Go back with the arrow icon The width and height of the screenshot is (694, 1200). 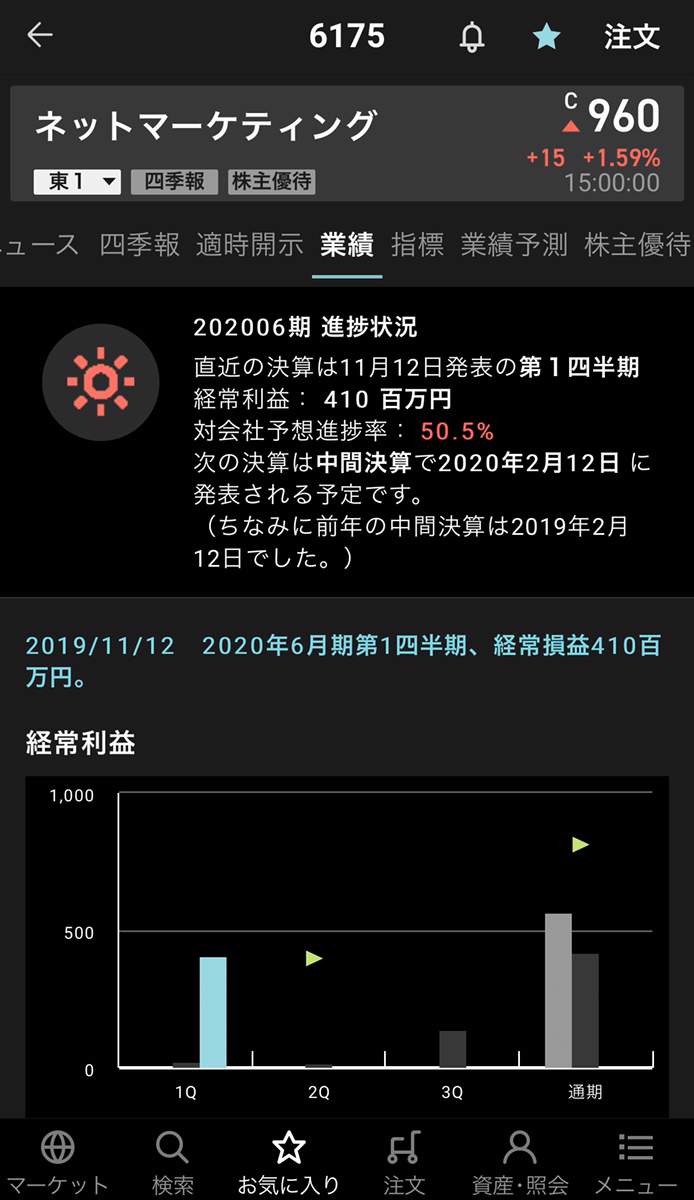tap(40, 36)
